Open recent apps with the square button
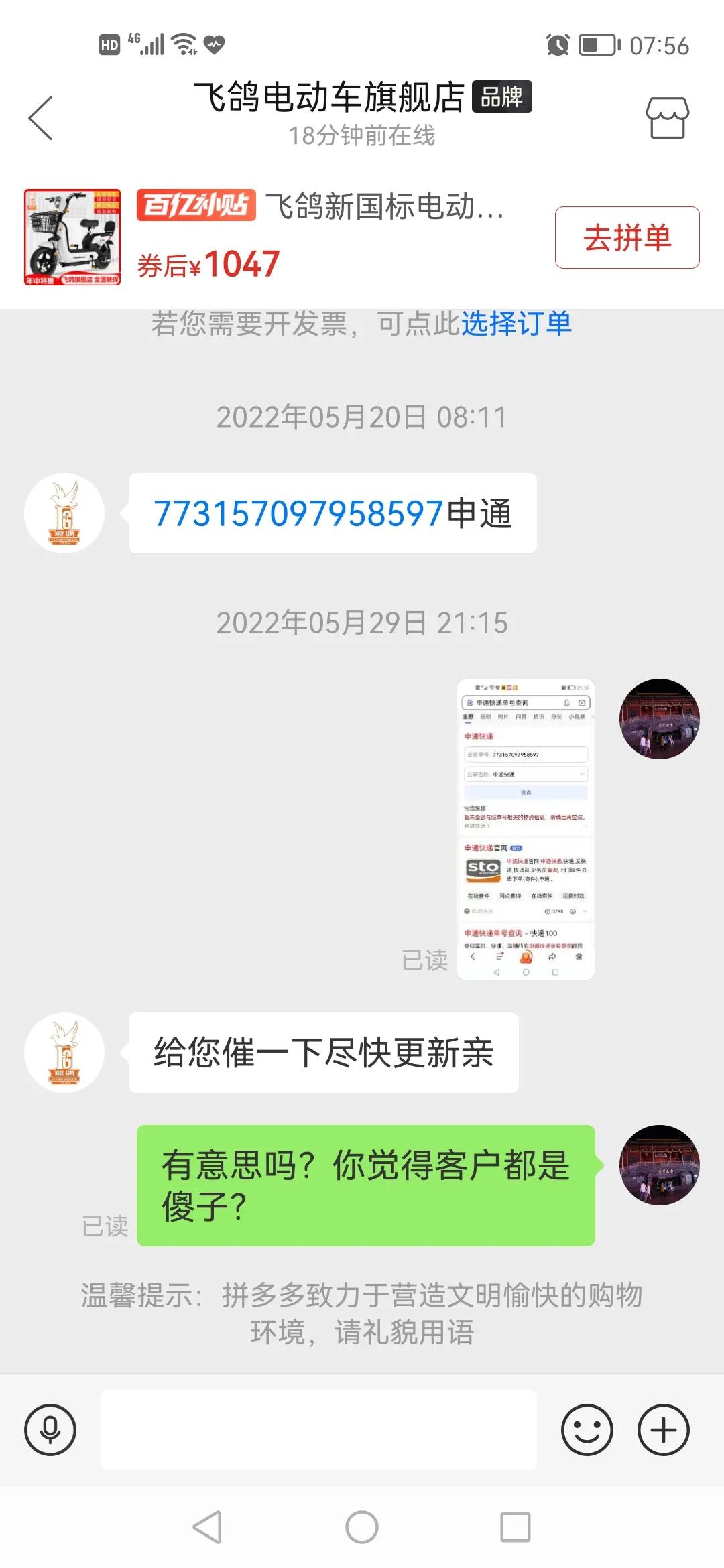 pos(513,1531)
